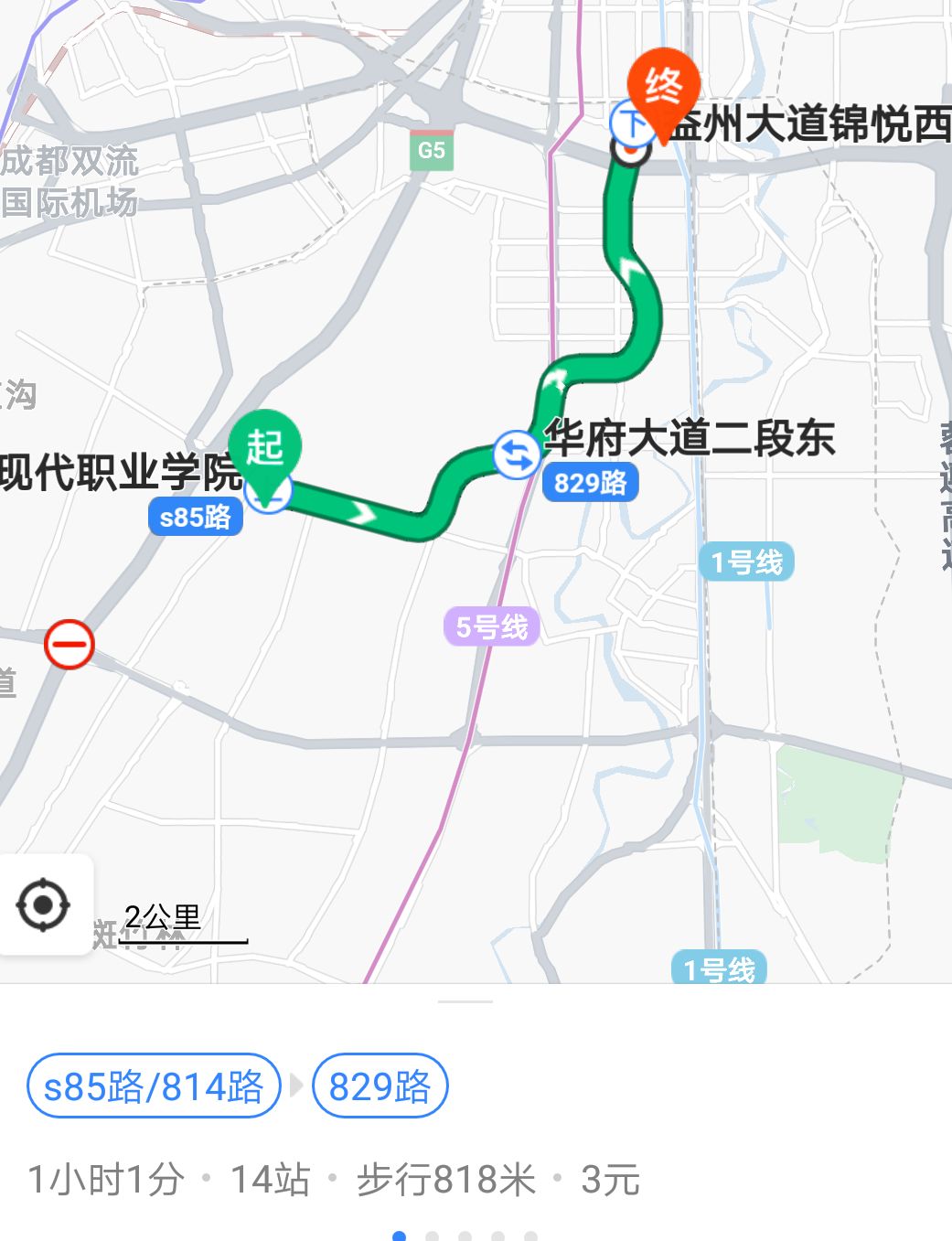Viewport: 952px width, 1241px height.
Task: Toggle the 5号线 metro line label
Action: [x=493, y=626]
